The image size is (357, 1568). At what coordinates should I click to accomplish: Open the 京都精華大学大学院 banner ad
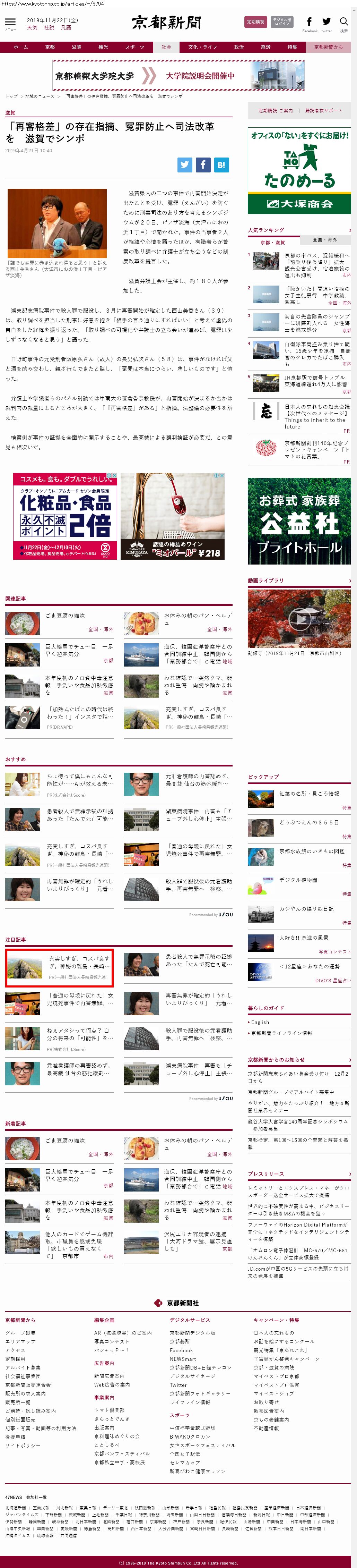(x=178, y=76)
